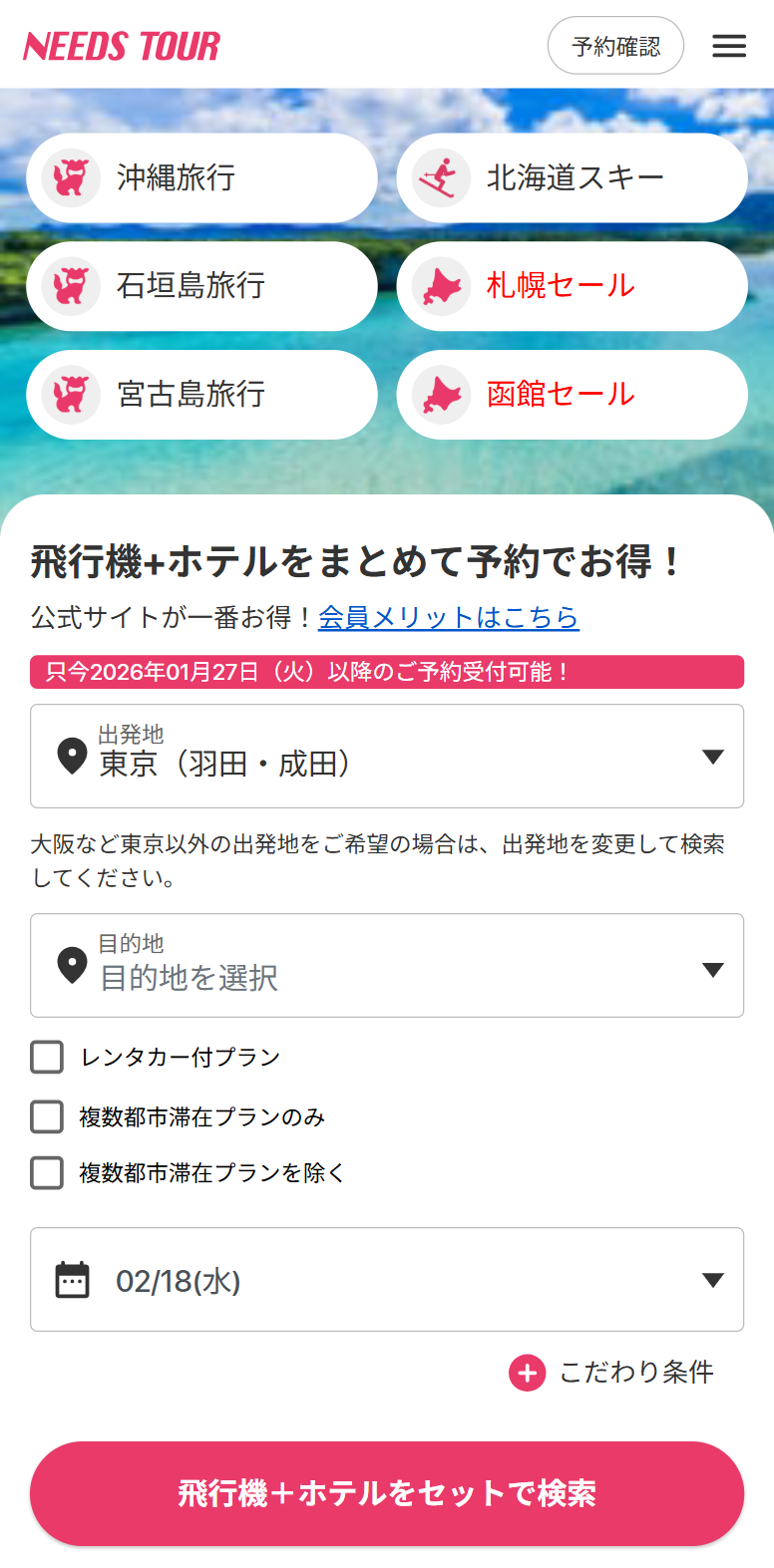Open 石垣島旅行 chip
This screenshot has width=774, height=1568.
pos(201,286)
